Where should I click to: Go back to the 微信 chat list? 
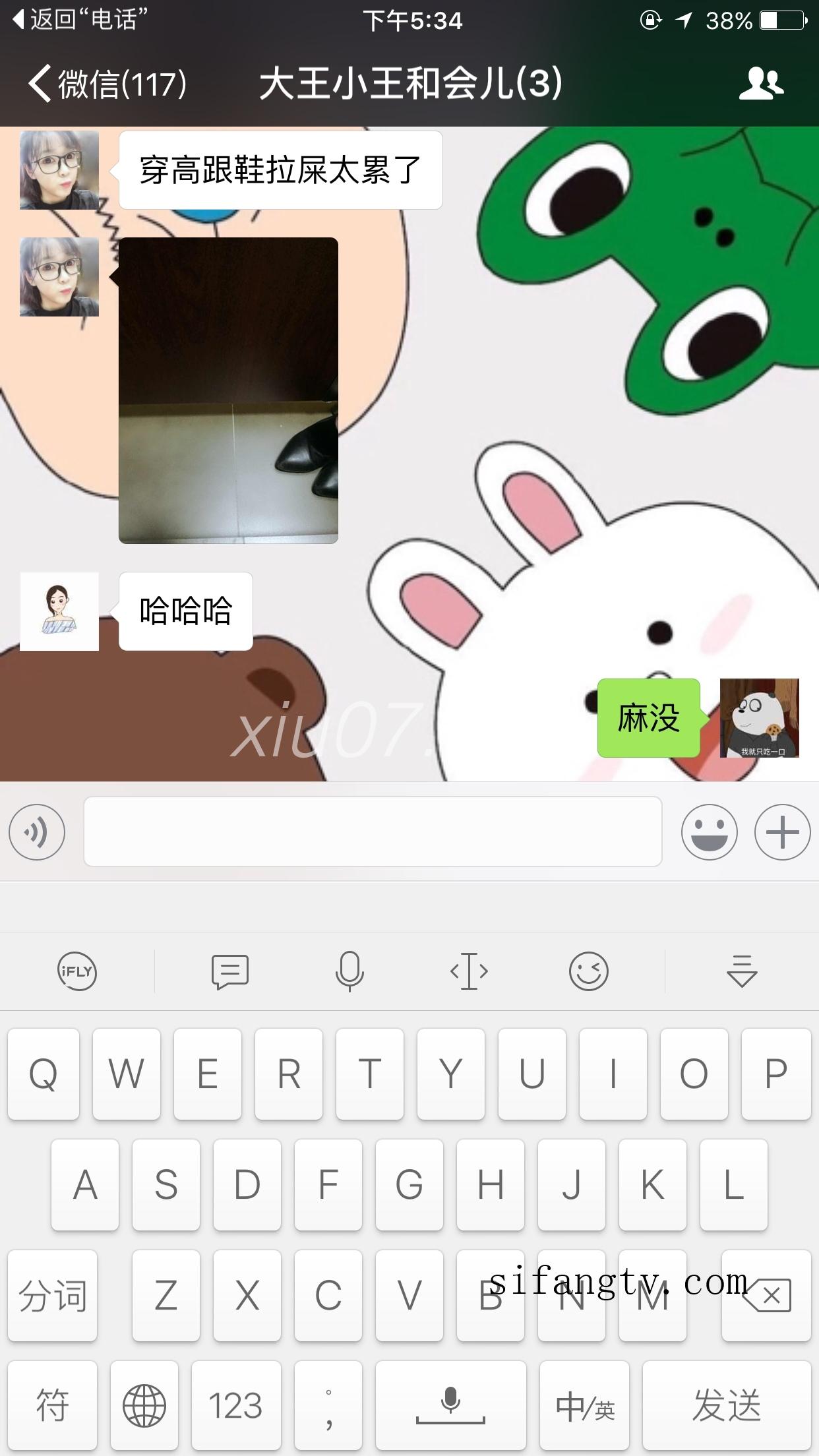tap(107, 84)
